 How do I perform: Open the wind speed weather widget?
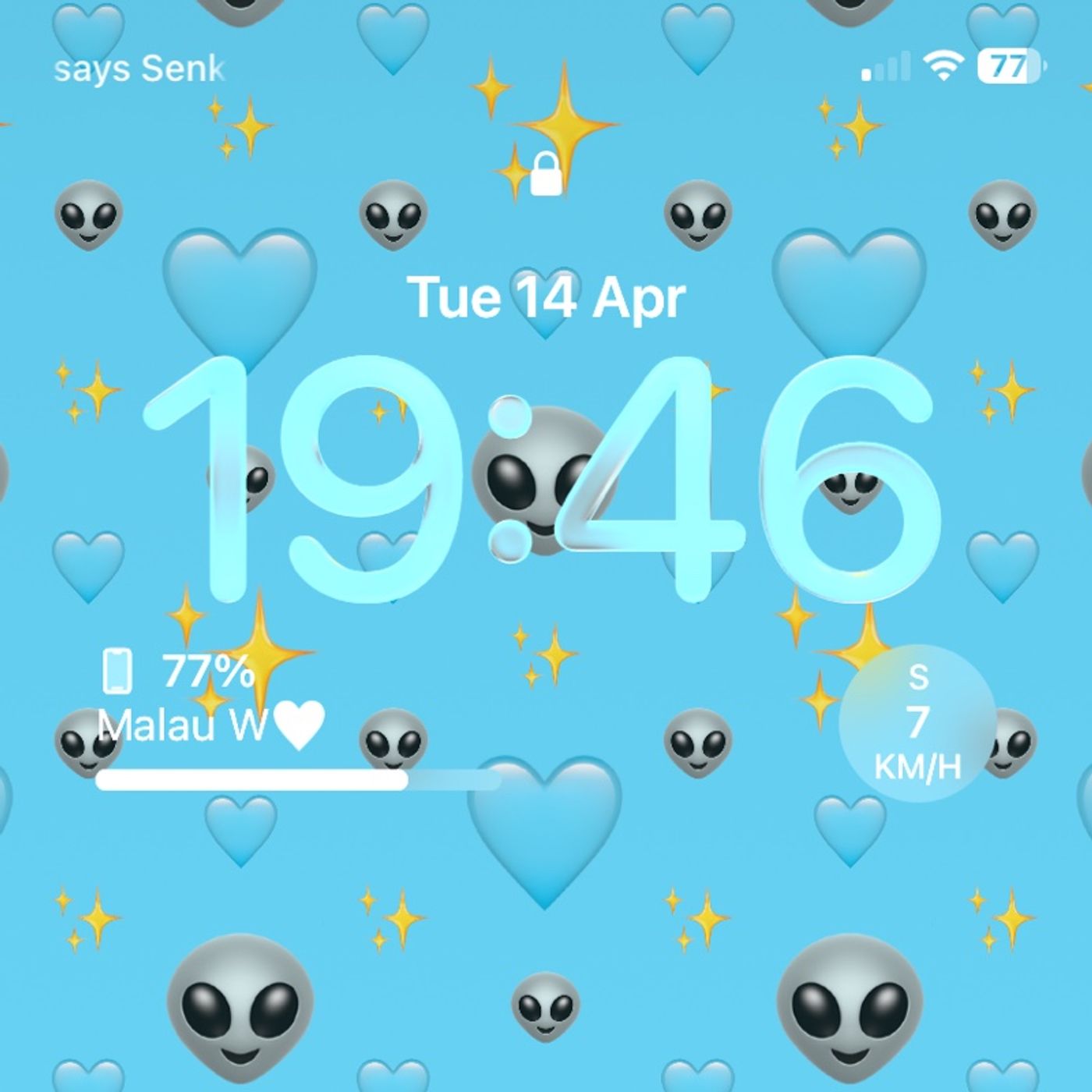[x=917, y=723]
